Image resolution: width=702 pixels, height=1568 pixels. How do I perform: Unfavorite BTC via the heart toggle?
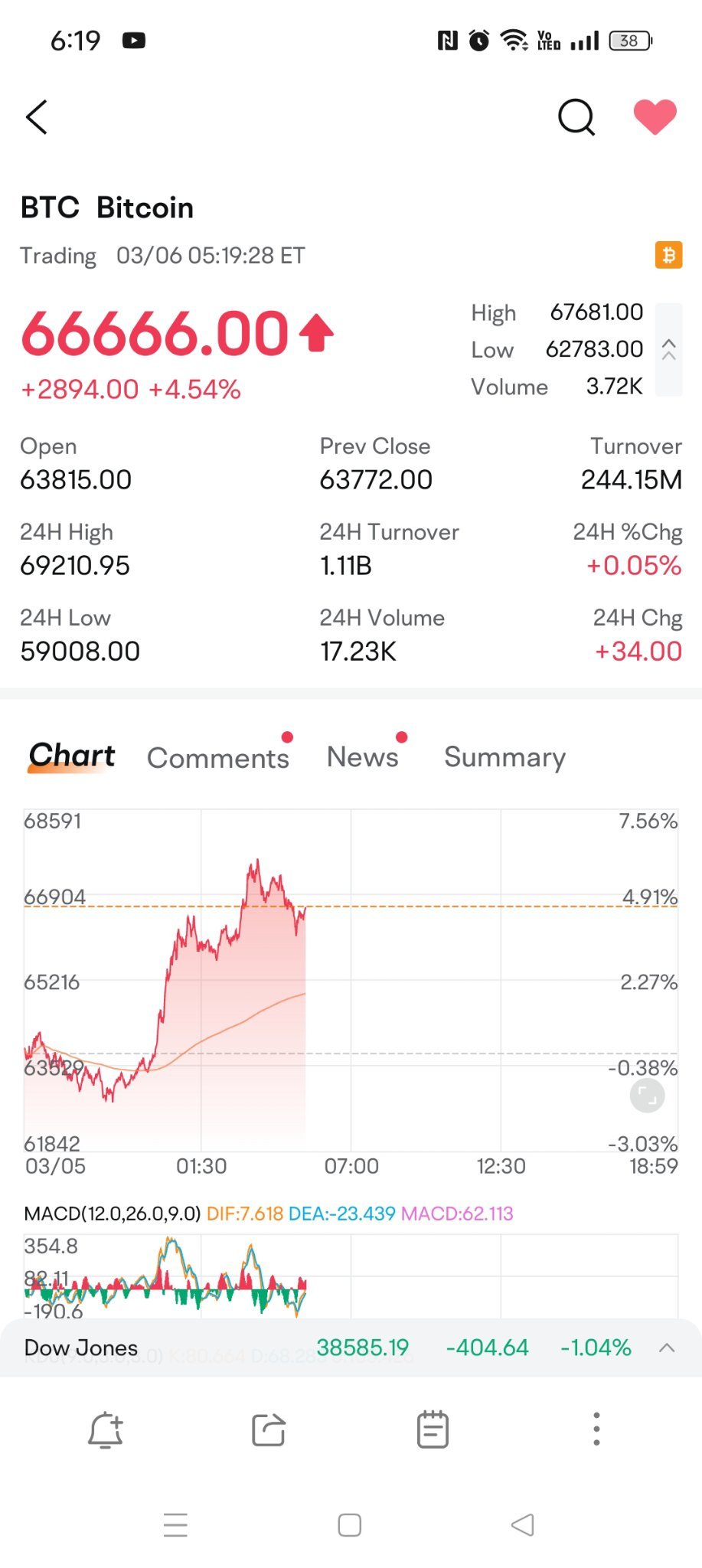[655, 116]
